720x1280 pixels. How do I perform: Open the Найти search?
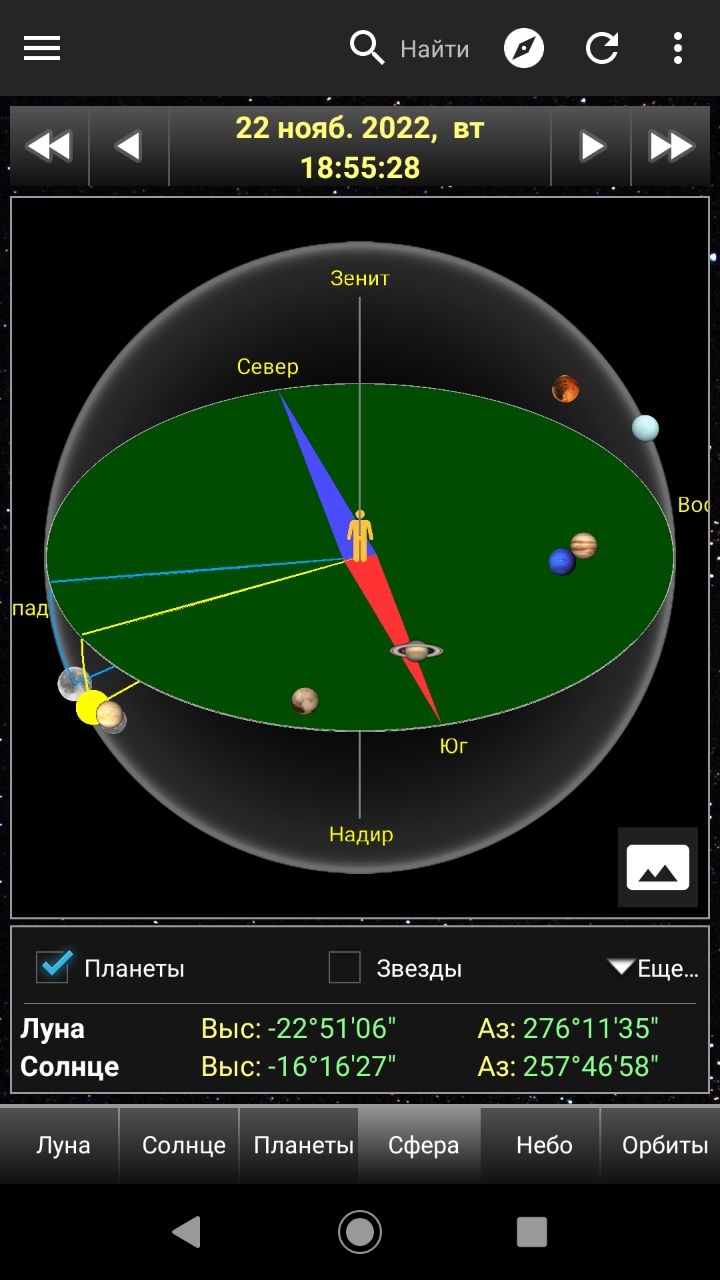(409, 48)
